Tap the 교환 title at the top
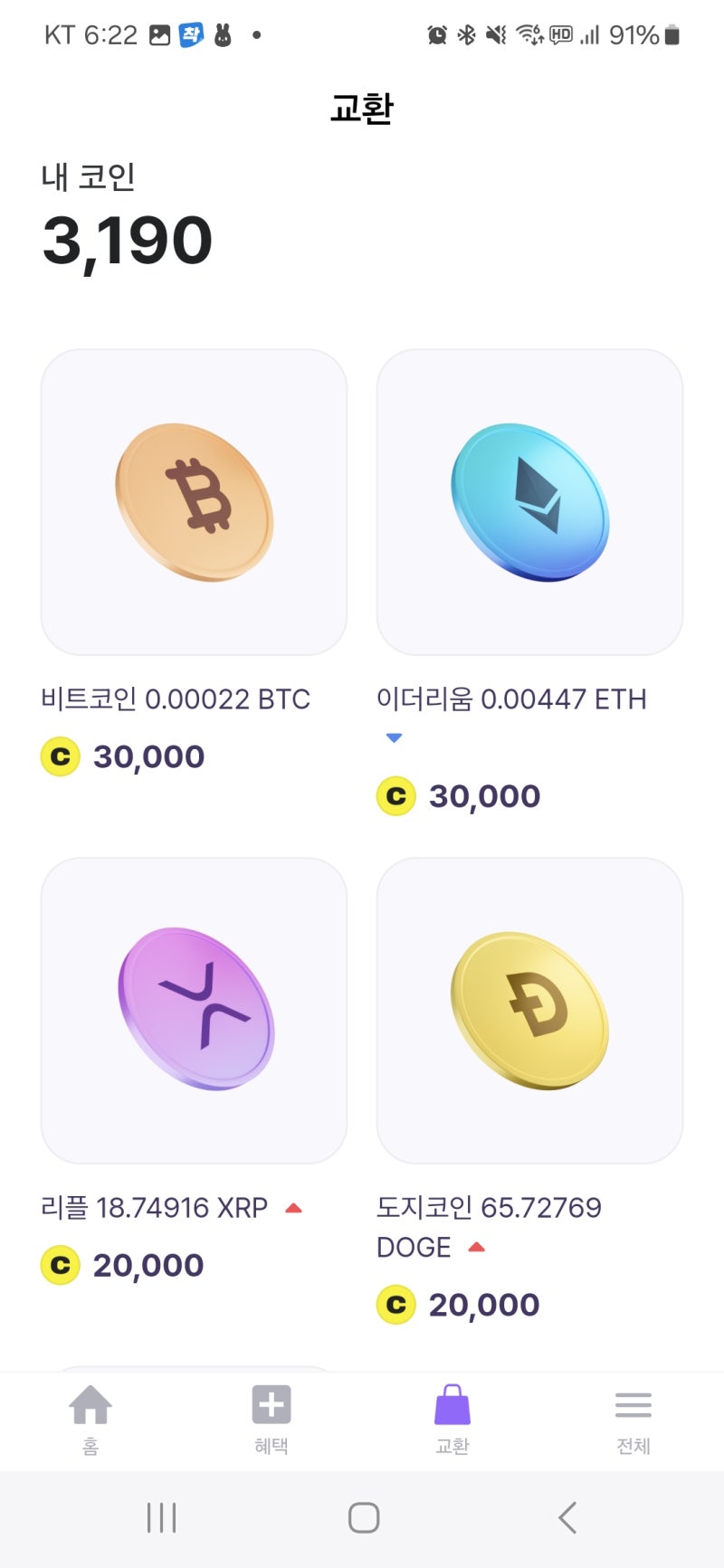Screen dimensions: 724x1568 tap(361, 108)
